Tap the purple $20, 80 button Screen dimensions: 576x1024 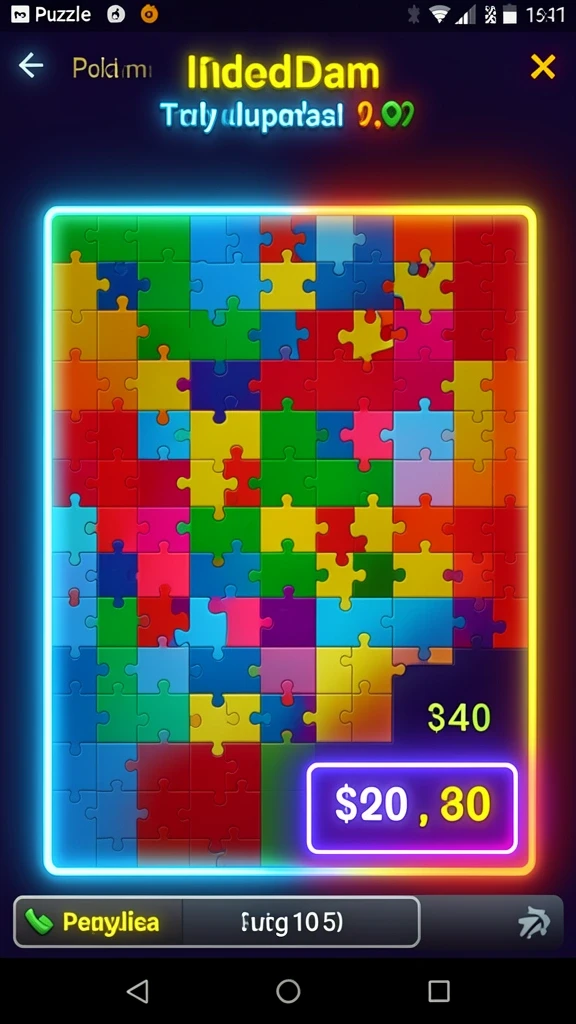[x=412, y=808]
